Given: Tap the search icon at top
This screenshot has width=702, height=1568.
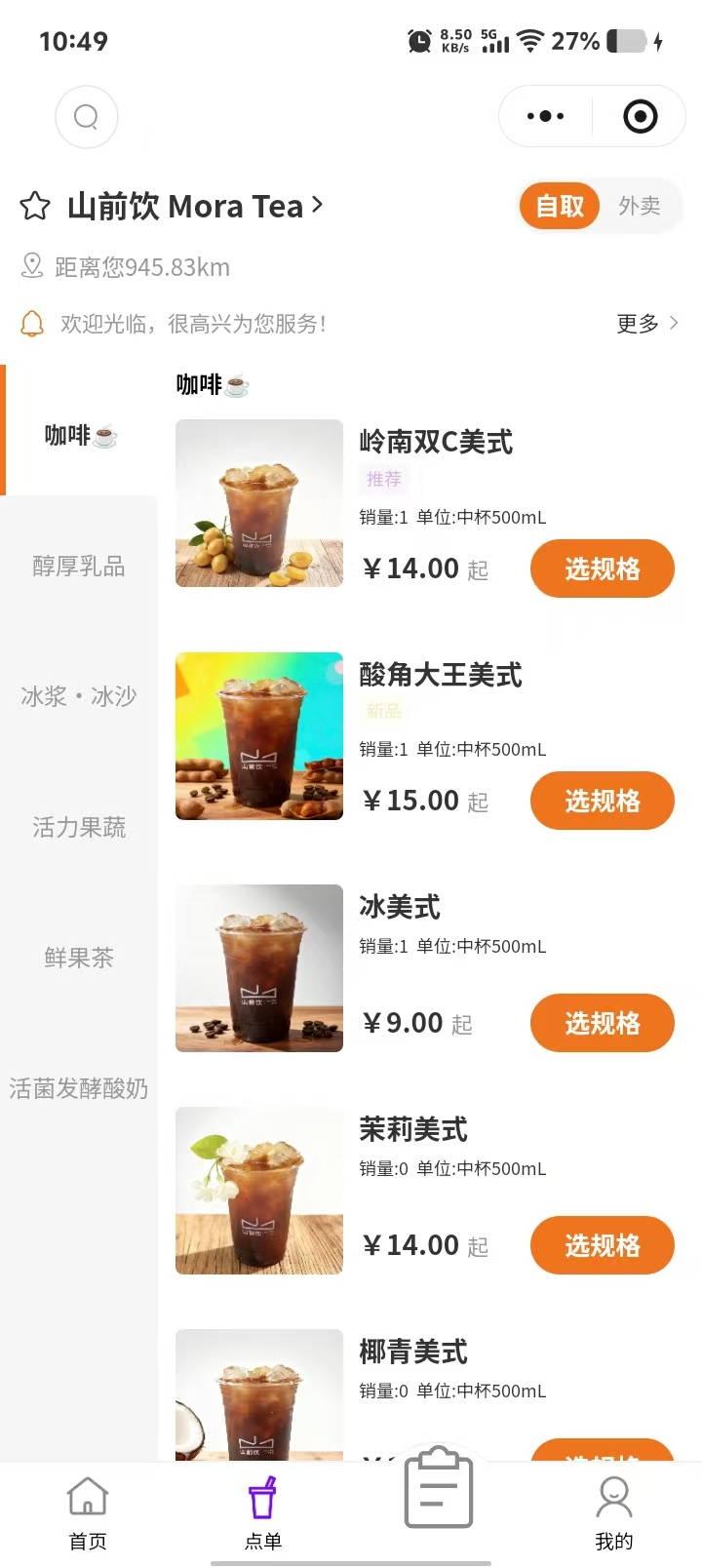Looking at the screenshot, I should tap(87, 117).
